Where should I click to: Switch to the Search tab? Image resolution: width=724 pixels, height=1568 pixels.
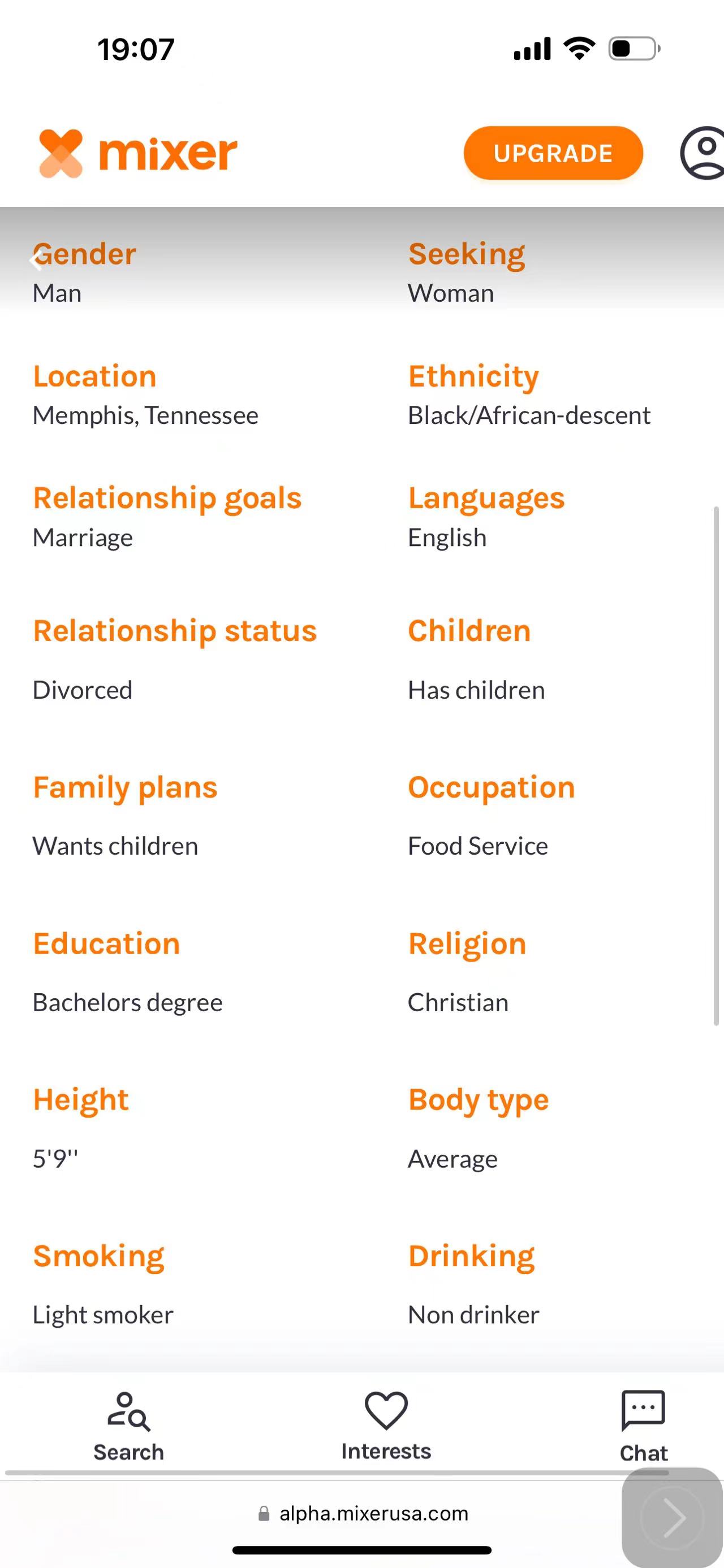pos(128,1426)
